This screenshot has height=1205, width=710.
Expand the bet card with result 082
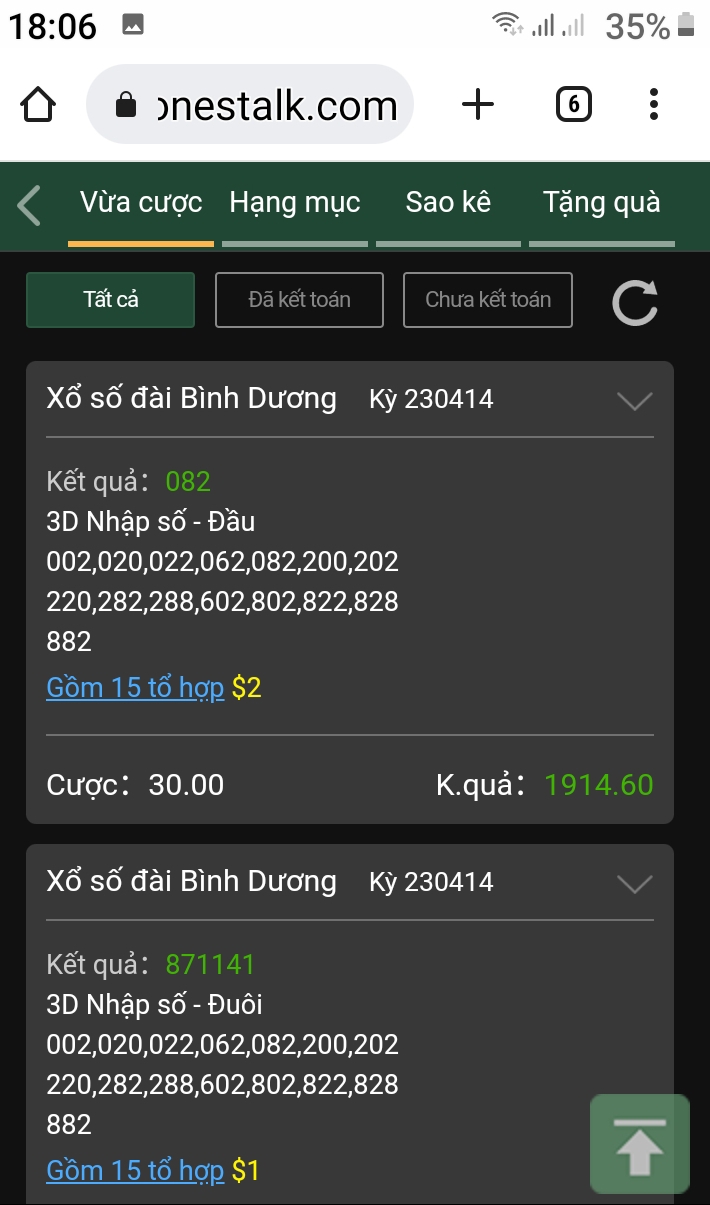(x=635, y=401)
